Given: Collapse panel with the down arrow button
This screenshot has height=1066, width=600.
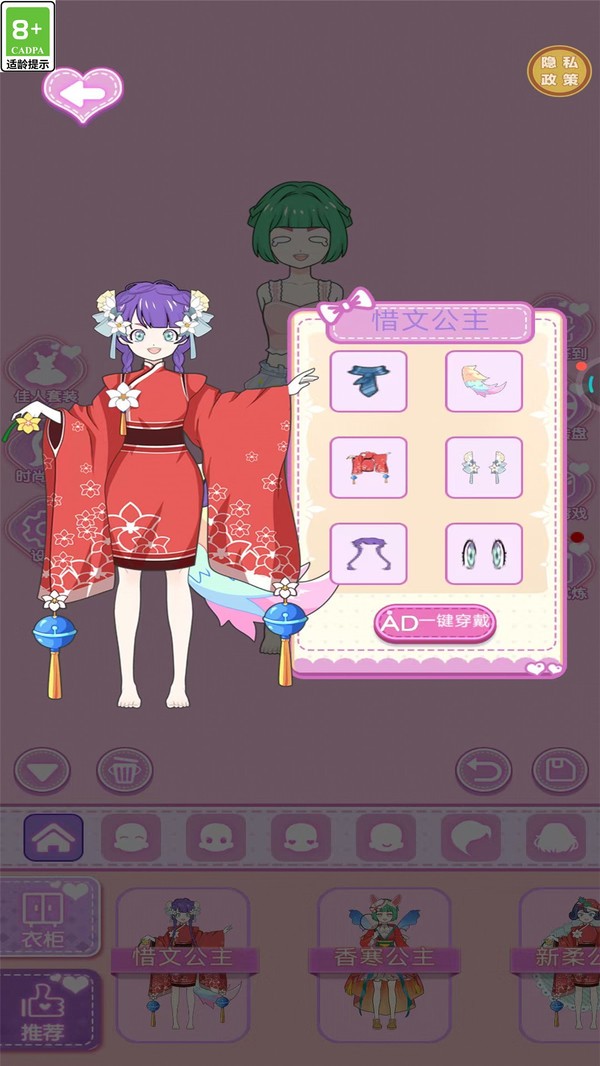Looking at the screenshot, I should click(x=42, y=771).
